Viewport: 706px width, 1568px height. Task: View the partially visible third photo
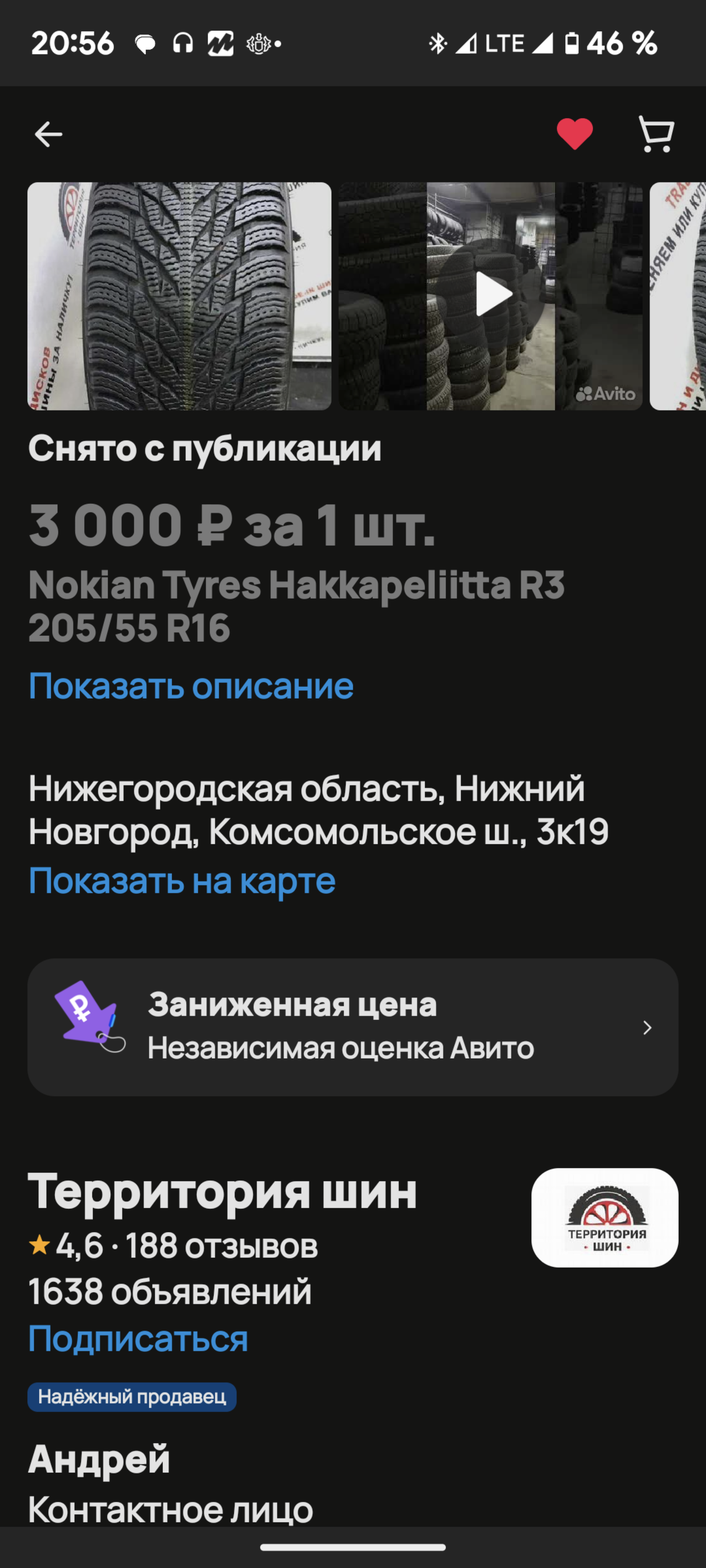pyautogui.click(x=678, y=296)
